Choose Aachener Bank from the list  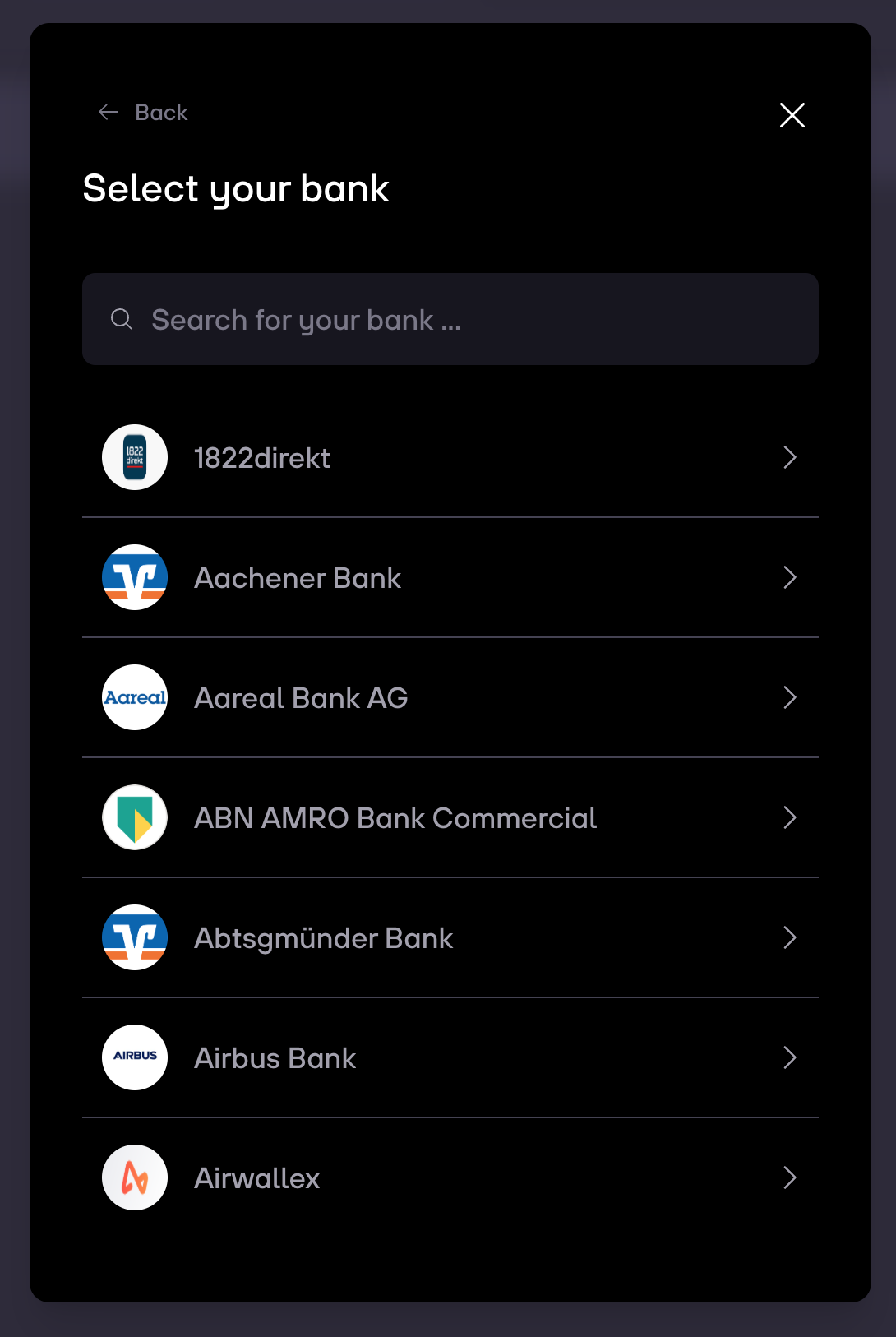point(450,577)
